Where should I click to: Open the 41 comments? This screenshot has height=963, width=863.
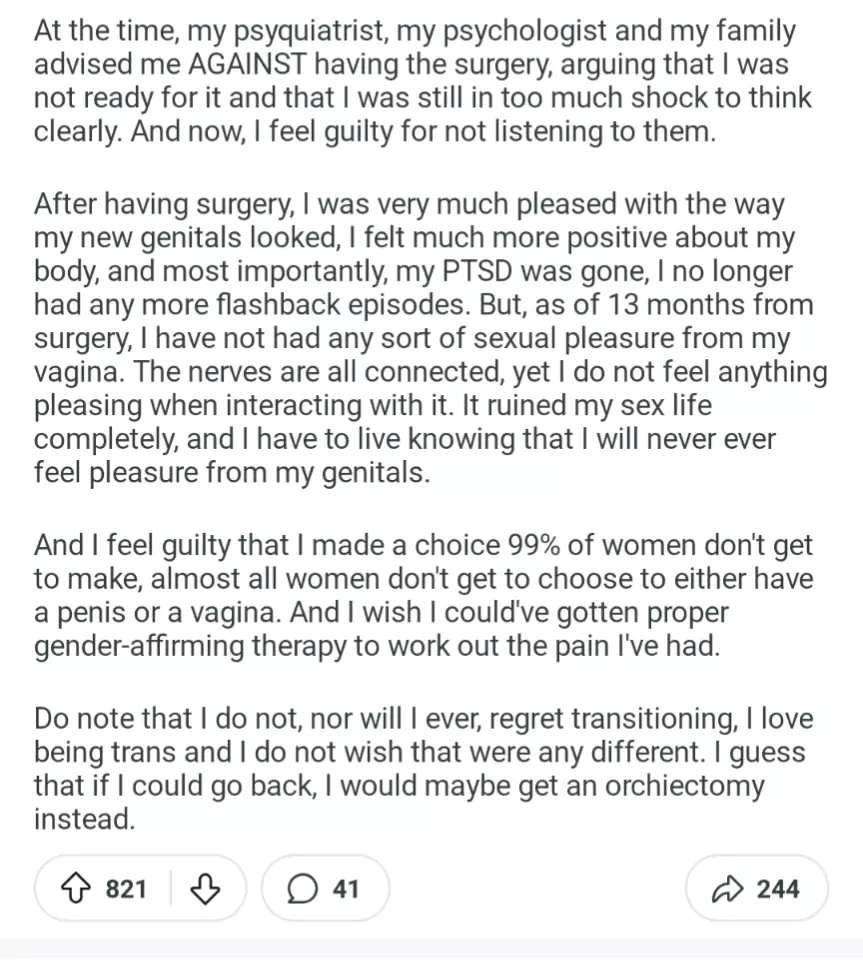(324, 888)
